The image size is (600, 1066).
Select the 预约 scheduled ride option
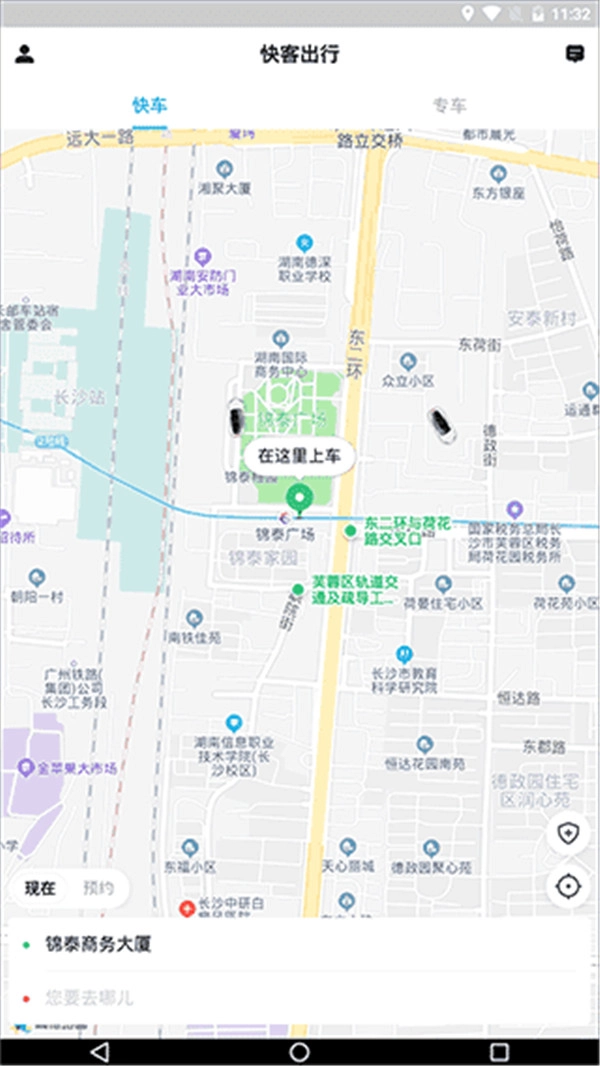click(x=98, y=888)
